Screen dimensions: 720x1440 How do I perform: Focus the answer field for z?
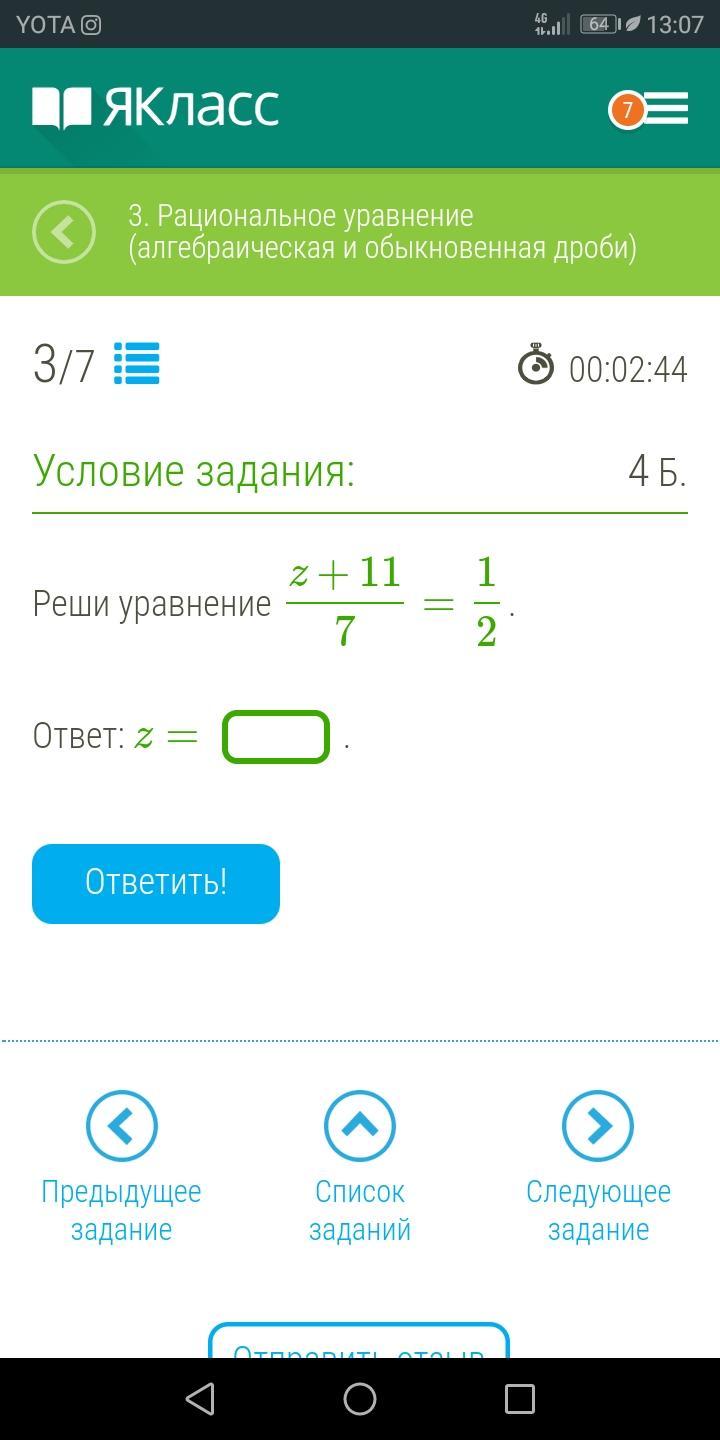[276, 737]
